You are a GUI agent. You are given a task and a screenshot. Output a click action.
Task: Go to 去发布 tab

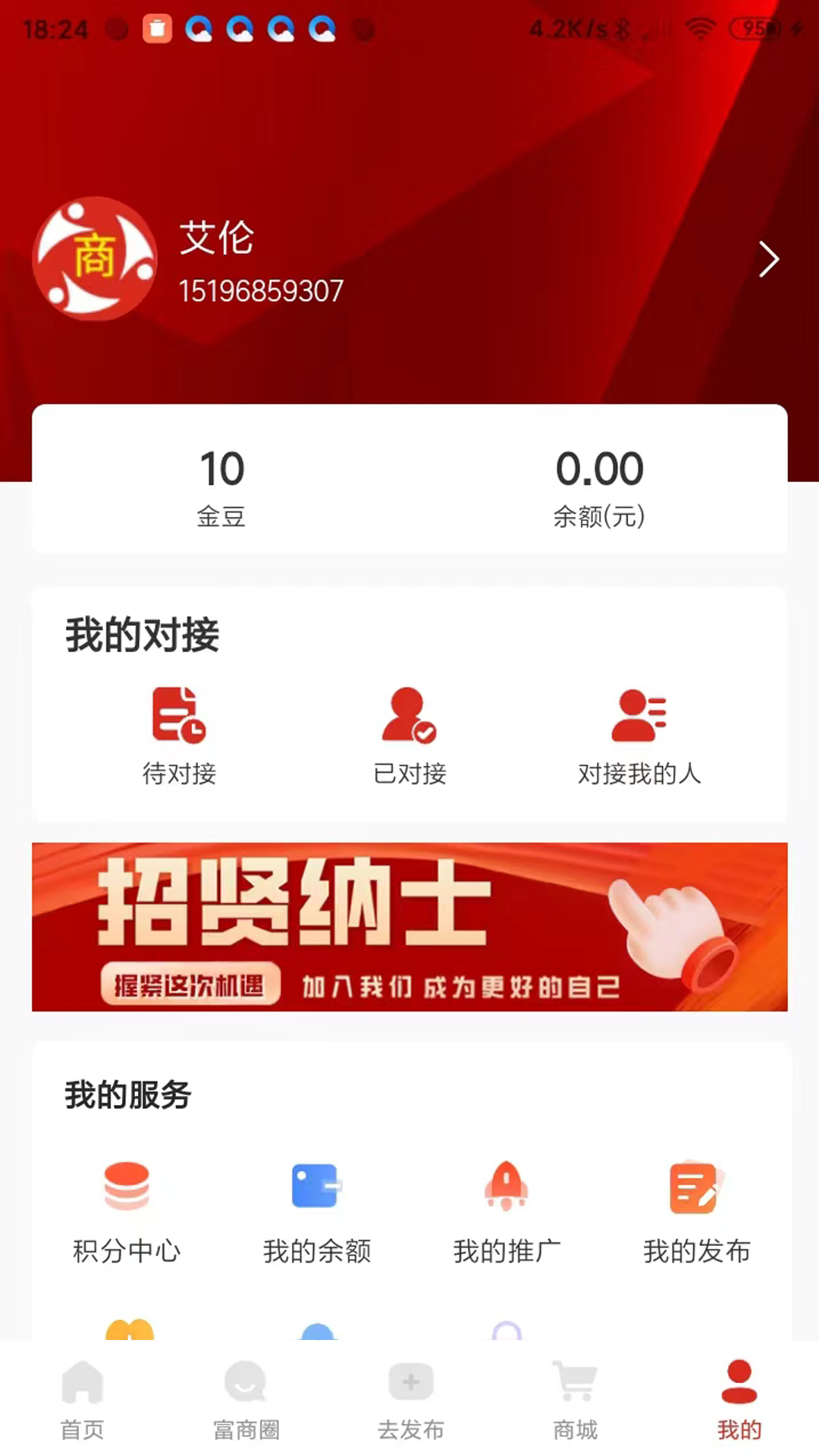(x=410, y=1400)
